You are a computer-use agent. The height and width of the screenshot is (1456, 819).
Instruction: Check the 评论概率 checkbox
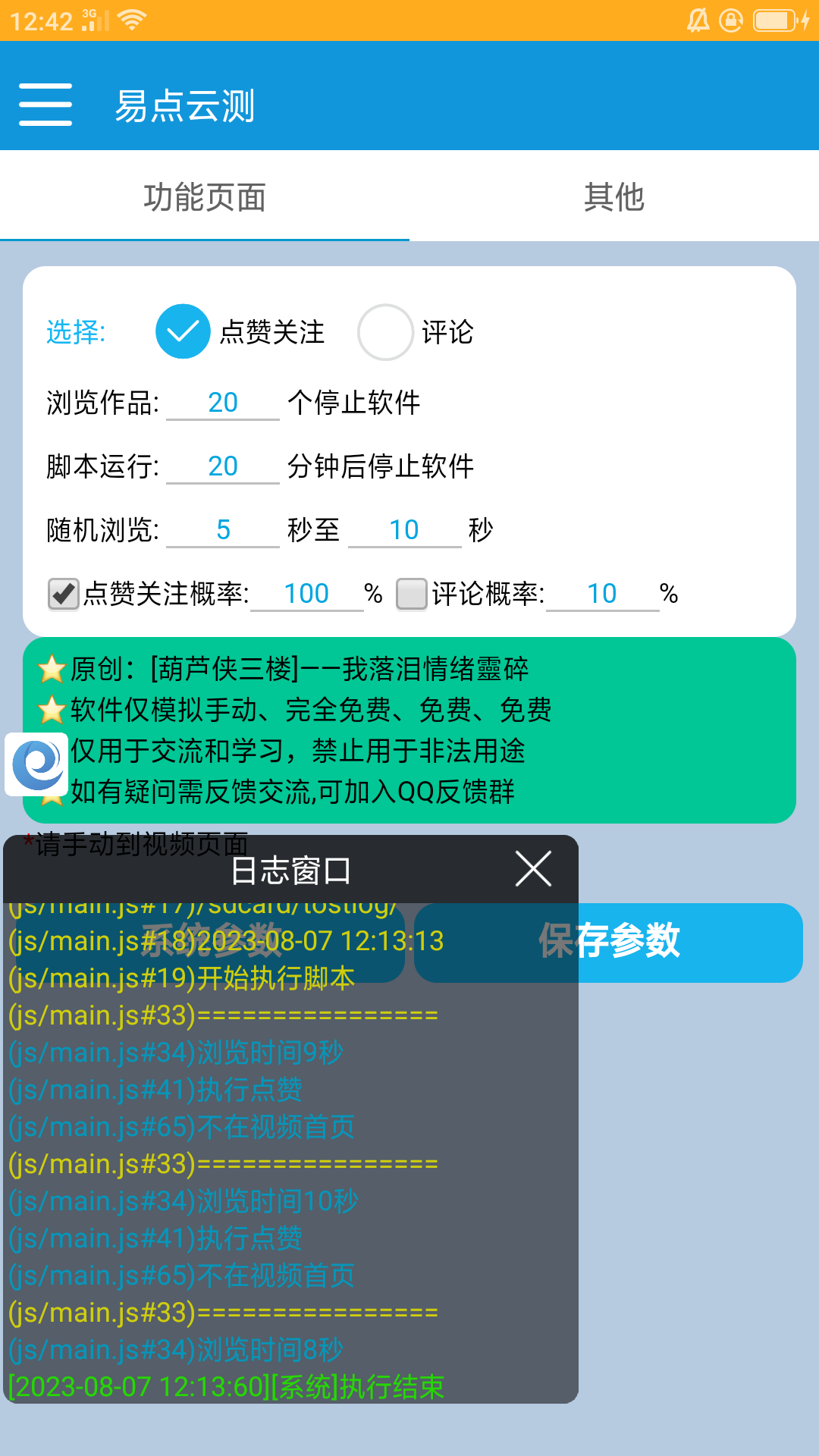coord(412,594)
